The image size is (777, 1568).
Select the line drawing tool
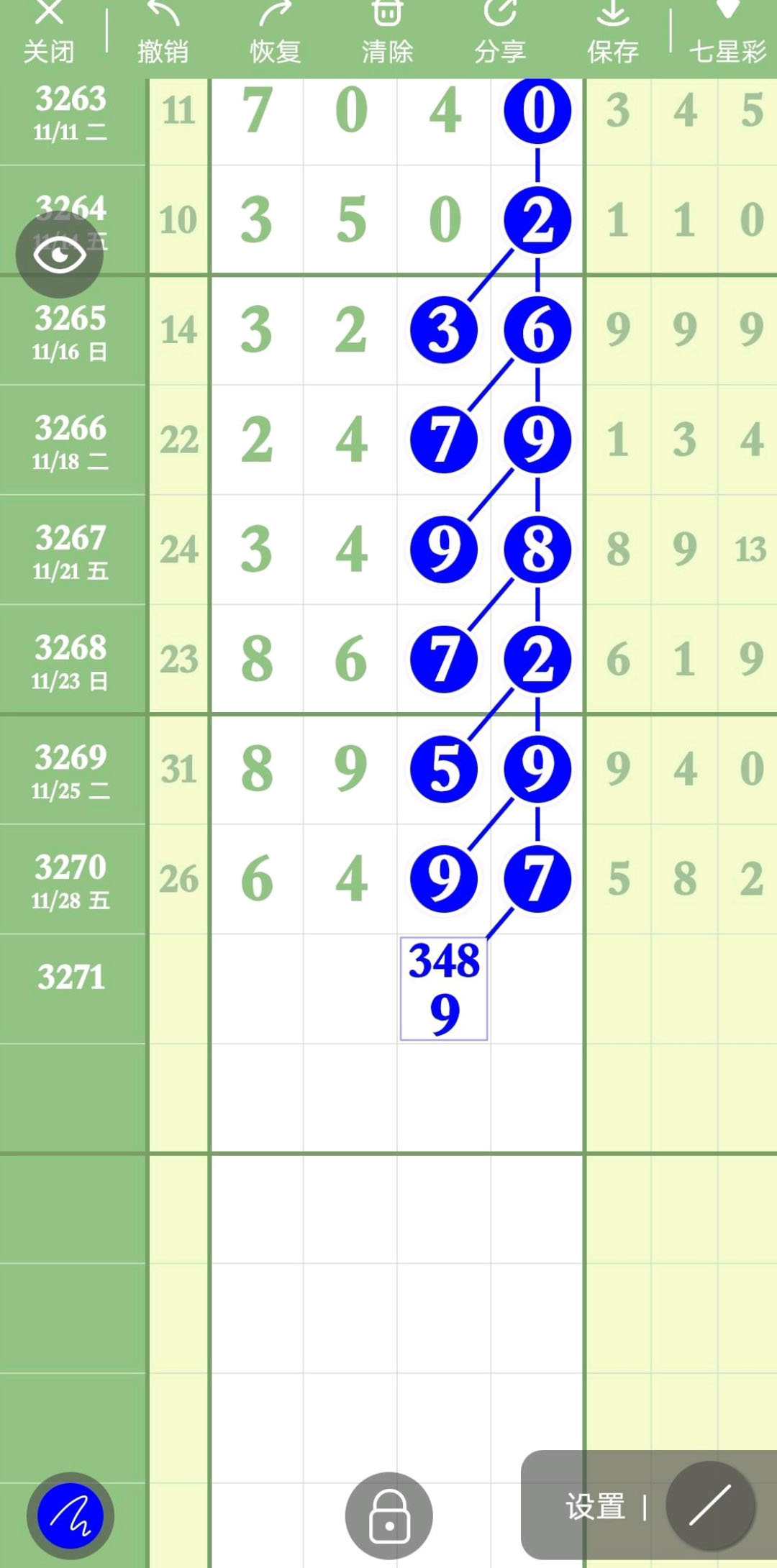coord(710,1505)
